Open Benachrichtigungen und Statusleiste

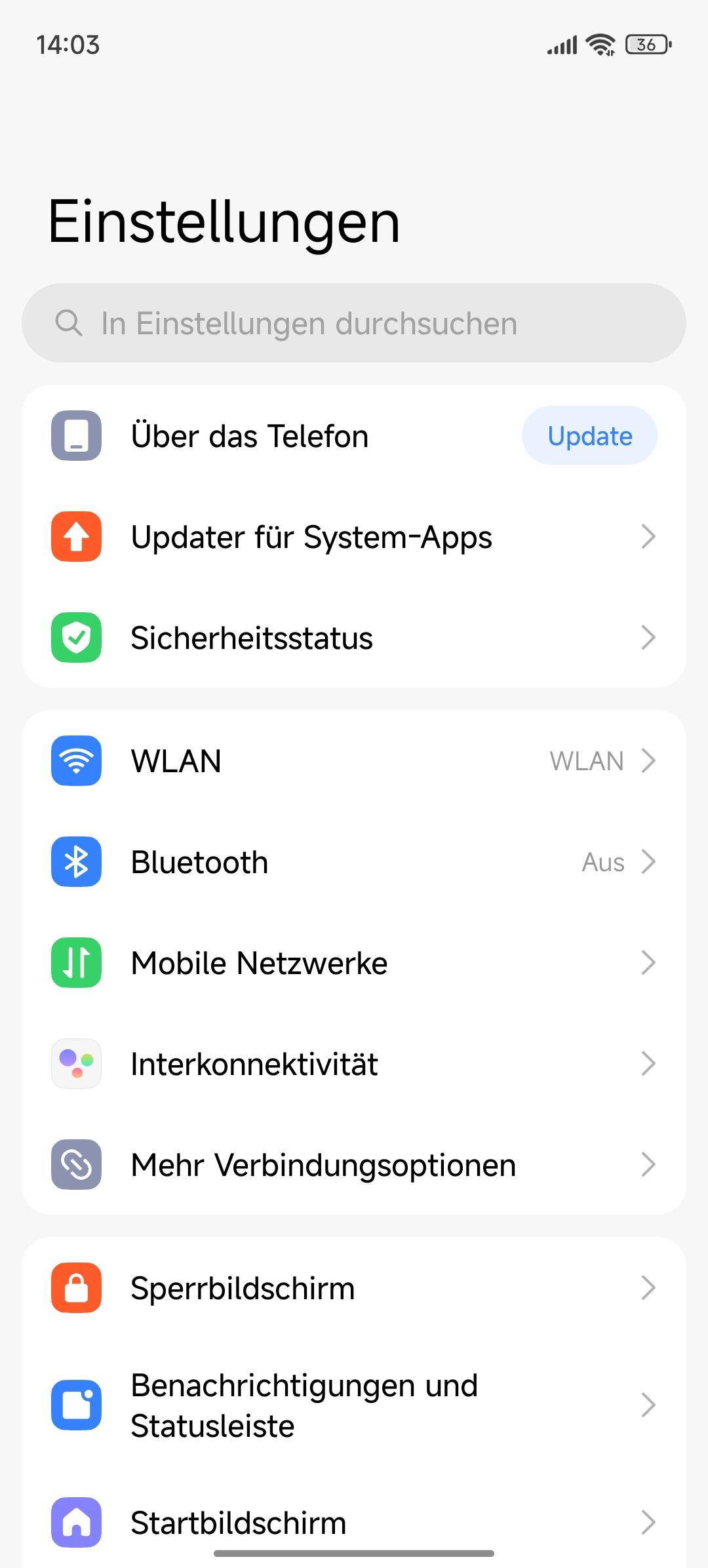point(354,1405)
